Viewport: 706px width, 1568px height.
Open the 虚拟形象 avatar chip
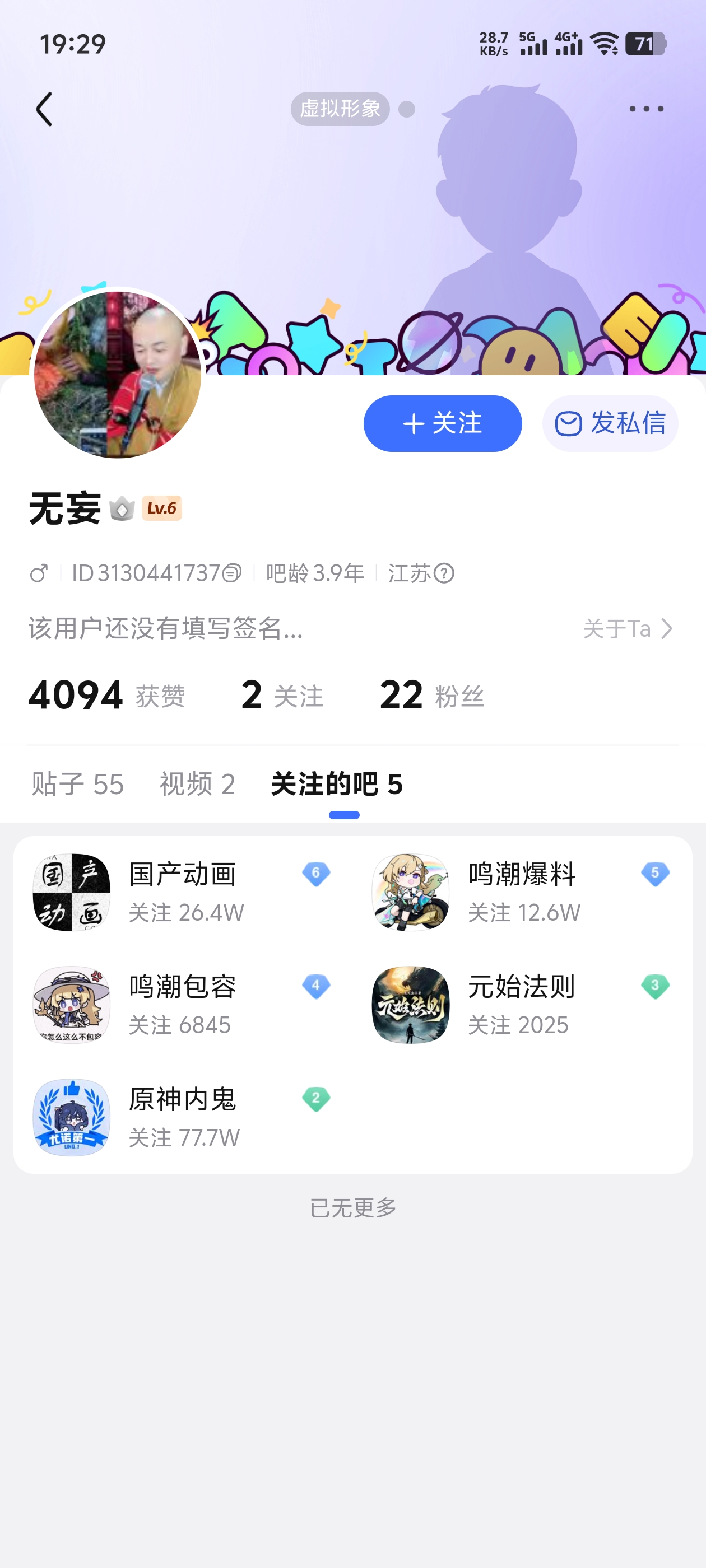340,109
